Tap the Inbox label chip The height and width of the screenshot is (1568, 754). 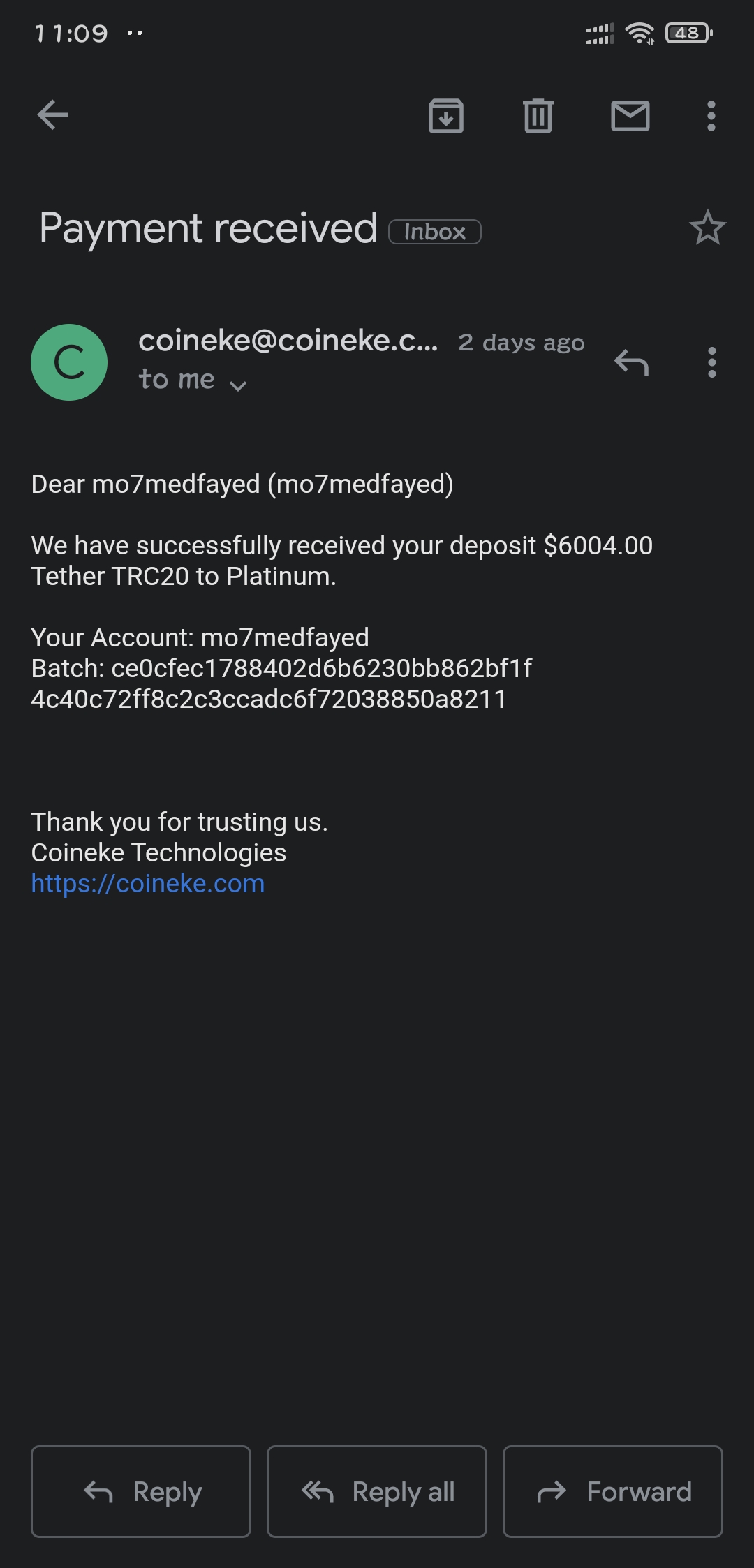434,232
